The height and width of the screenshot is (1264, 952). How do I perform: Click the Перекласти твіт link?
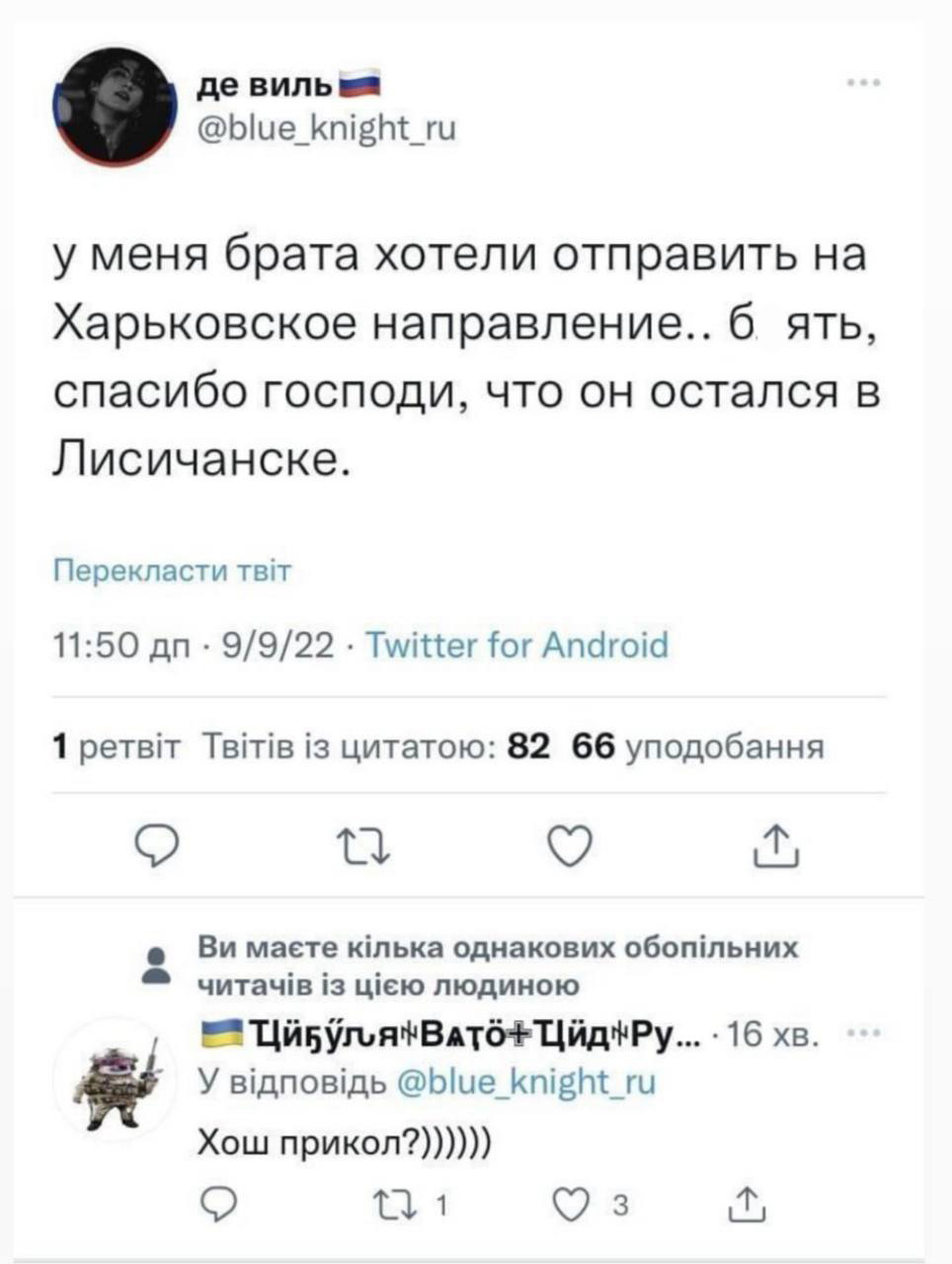pos(171,568)
